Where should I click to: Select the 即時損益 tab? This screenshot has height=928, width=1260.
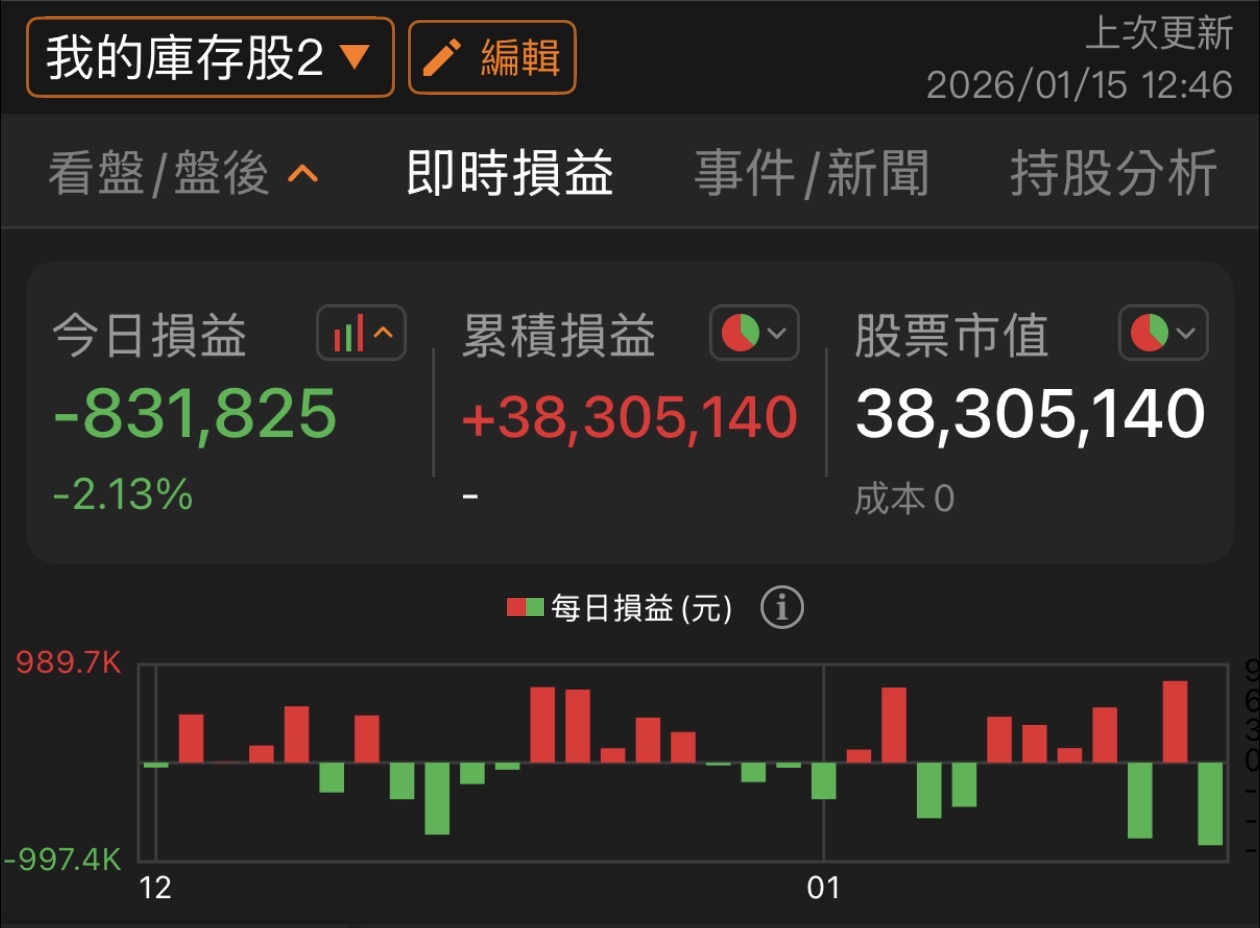coord(510,174)
